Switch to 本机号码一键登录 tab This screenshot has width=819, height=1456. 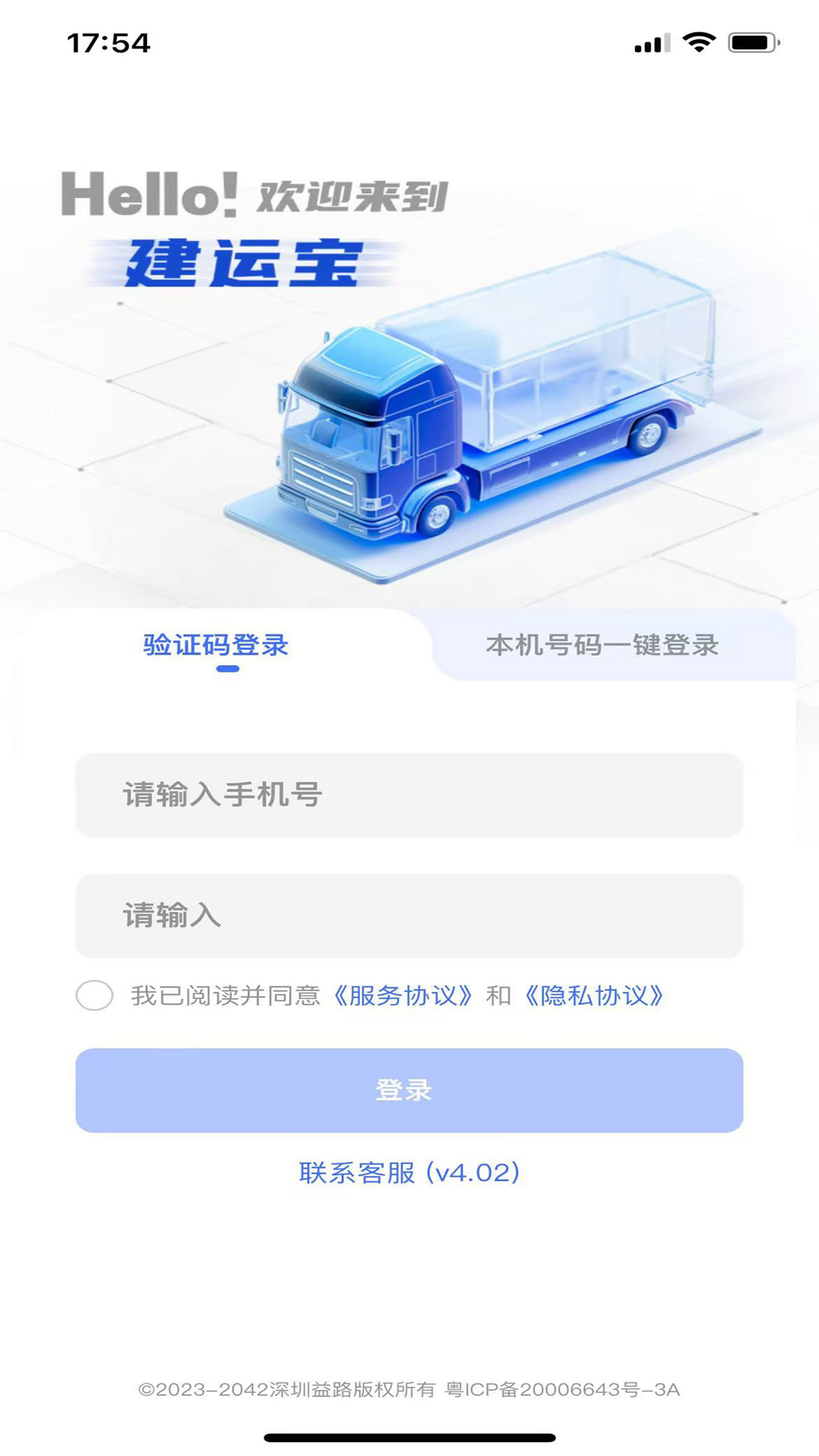[602, 645]
